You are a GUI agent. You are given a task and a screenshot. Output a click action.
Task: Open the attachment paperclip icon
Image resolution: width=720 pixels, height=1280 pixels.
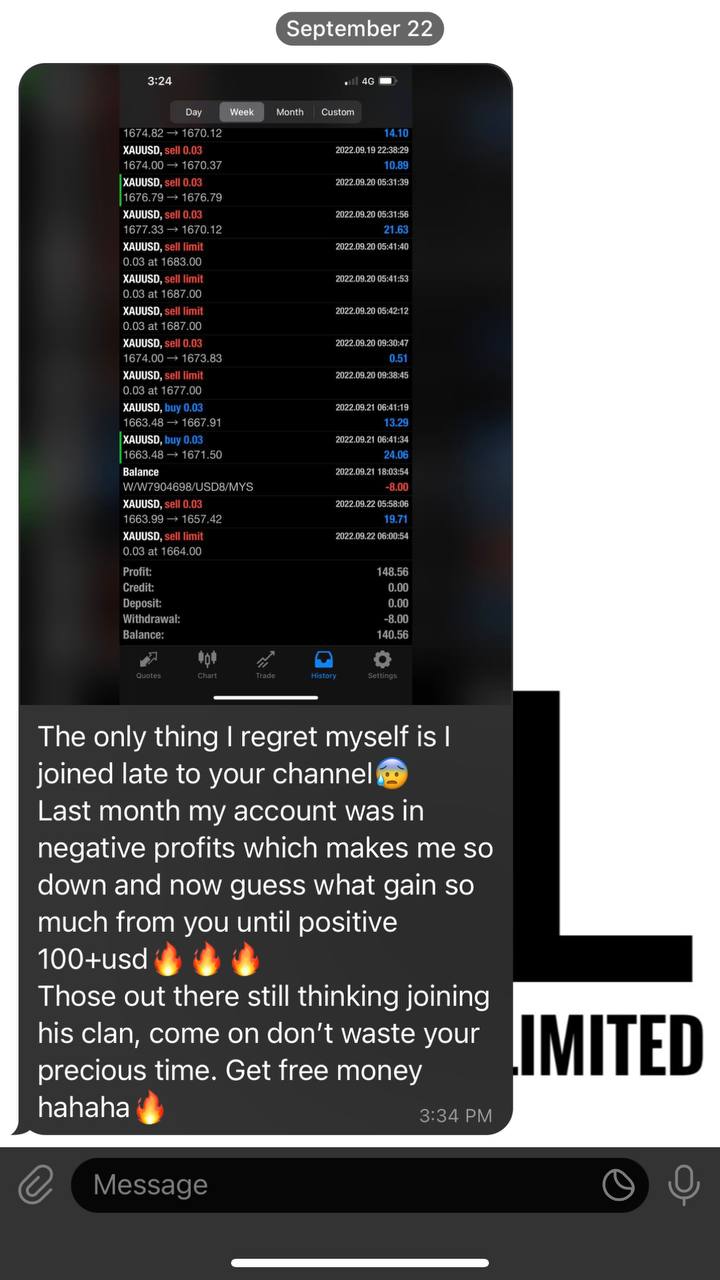(x=36, y=1185)
